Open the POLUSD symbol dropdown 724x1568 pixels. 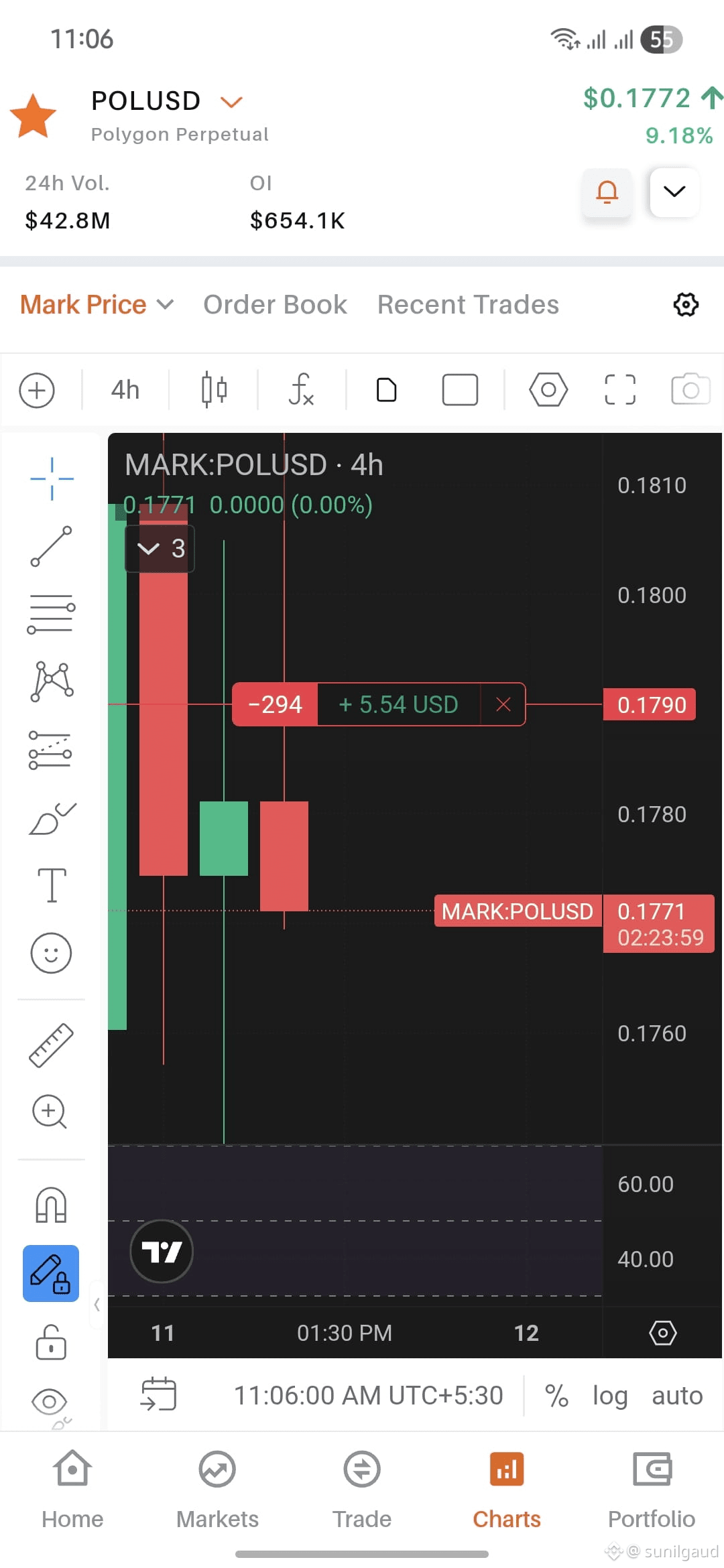coord(231,102)
